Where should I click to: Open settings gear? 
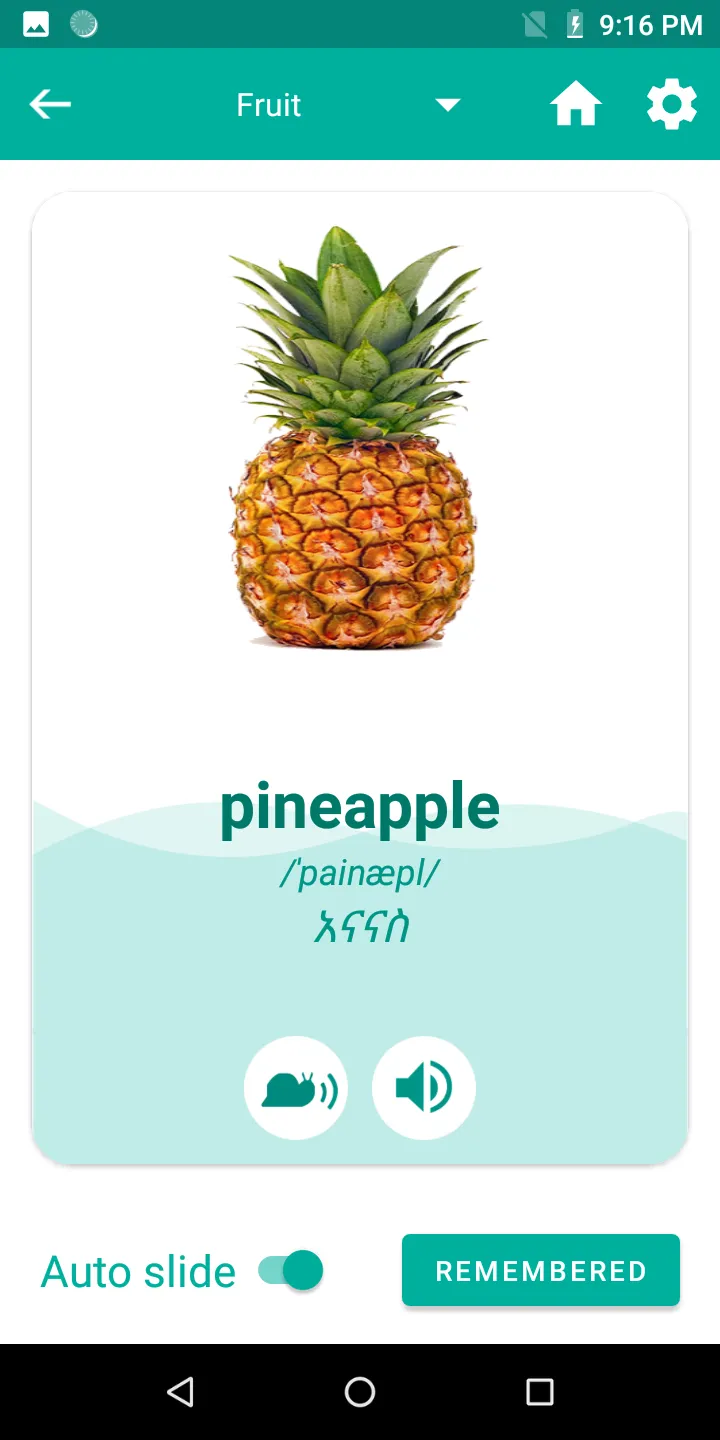point(672,104)
